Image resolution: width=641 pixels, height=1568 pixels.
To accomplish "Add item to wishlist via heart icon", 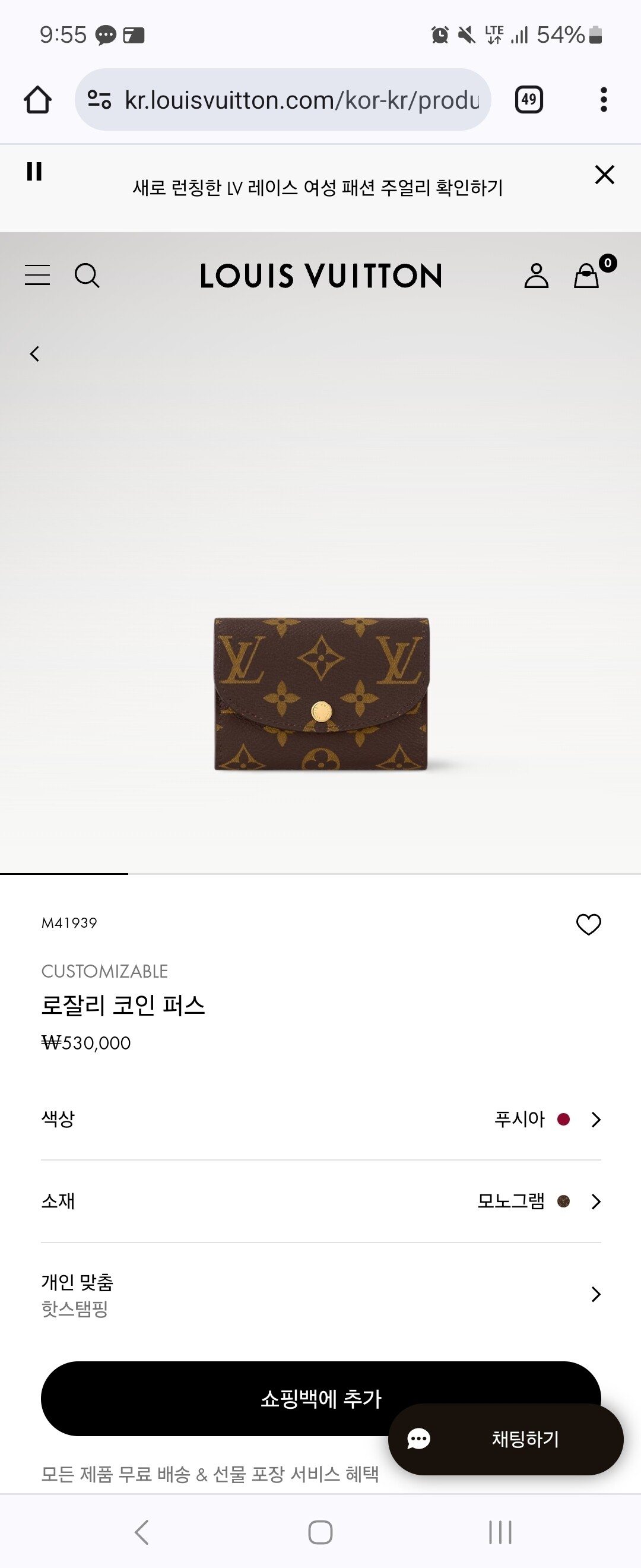I will [588, 924].
